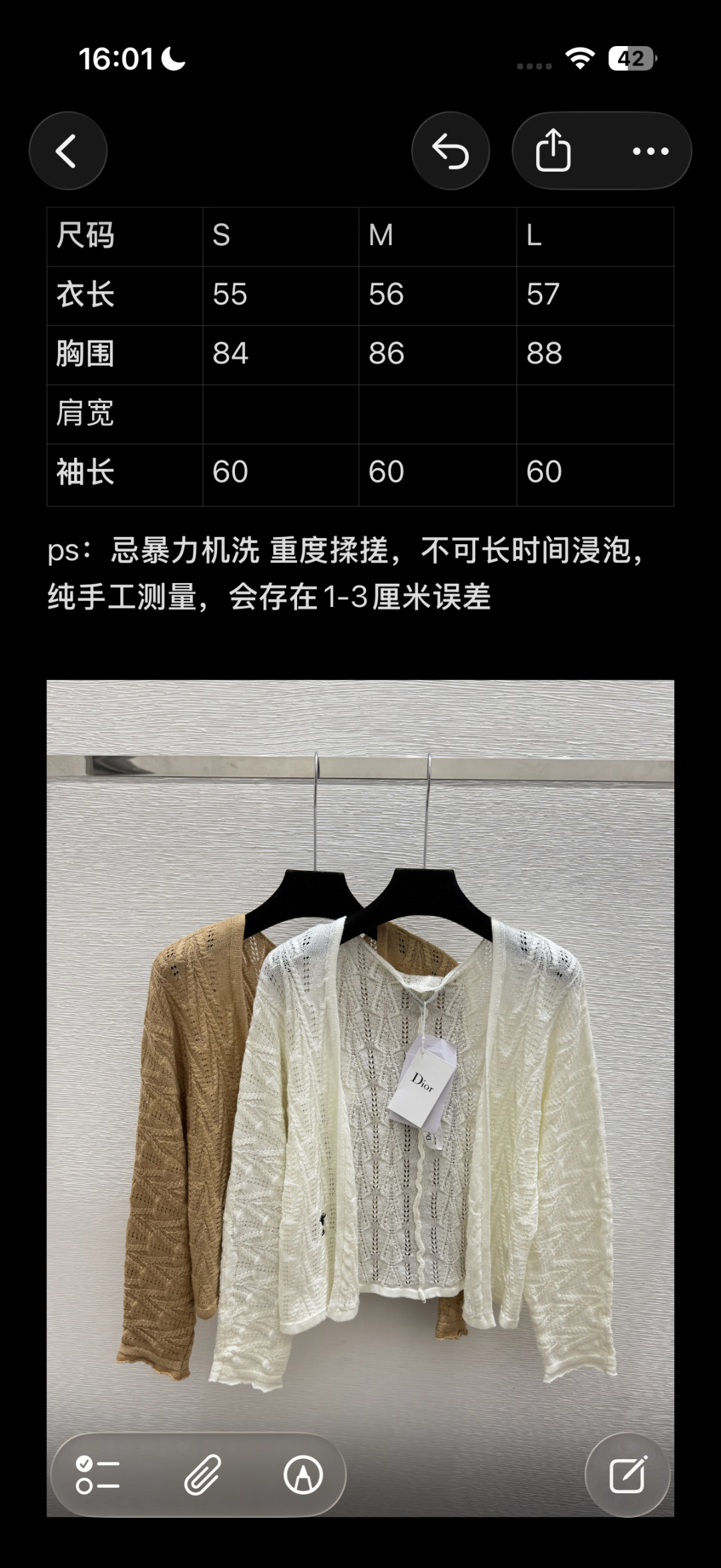The width and height of the screenshot is (721, 1568).
Task: Undo the last edit
Action: [451, 151]
